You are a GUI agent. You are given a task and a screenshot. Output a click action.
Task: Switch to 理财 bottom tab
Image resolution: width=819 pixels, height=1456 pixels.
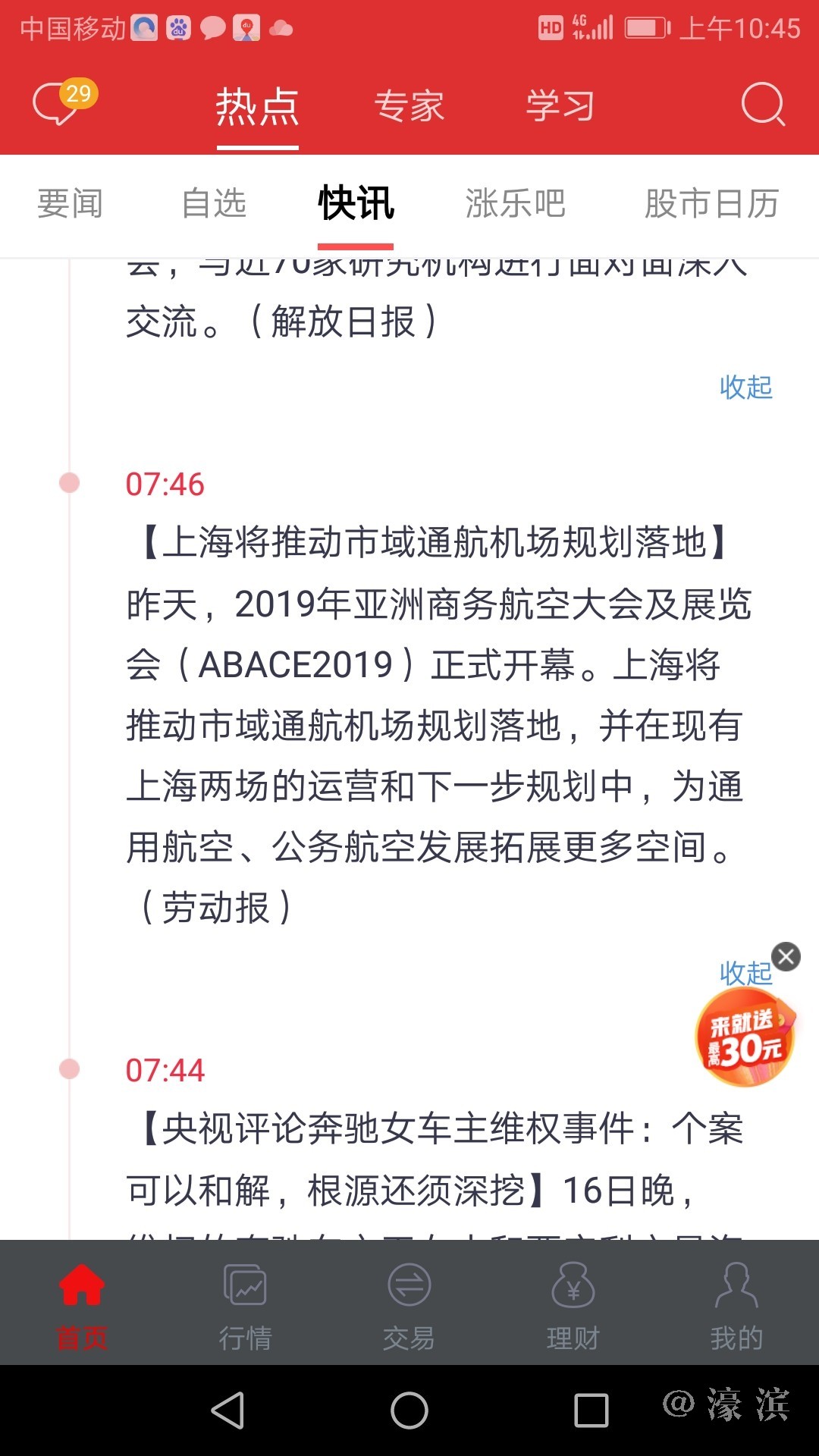[x=573, y=1306]
